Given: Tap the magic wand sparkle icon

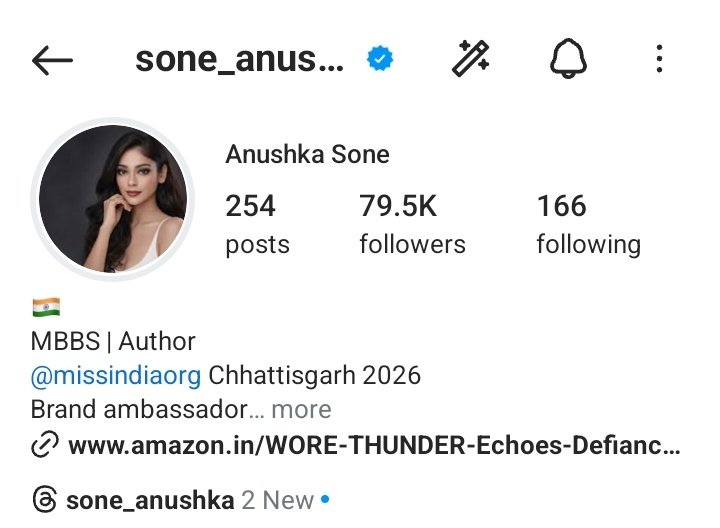Looking at the screenshot, I should [470, 60].
